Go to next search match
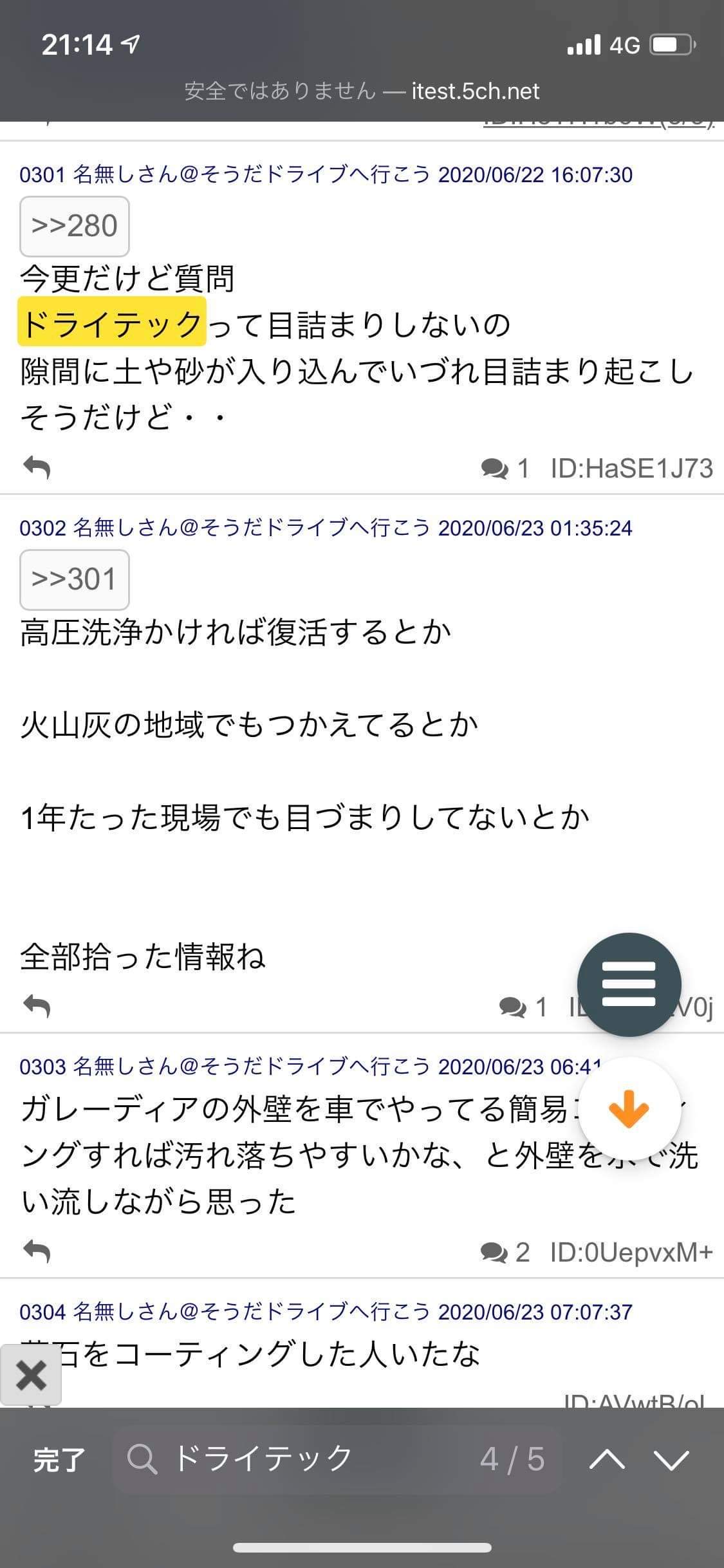 pos(671,1459)
